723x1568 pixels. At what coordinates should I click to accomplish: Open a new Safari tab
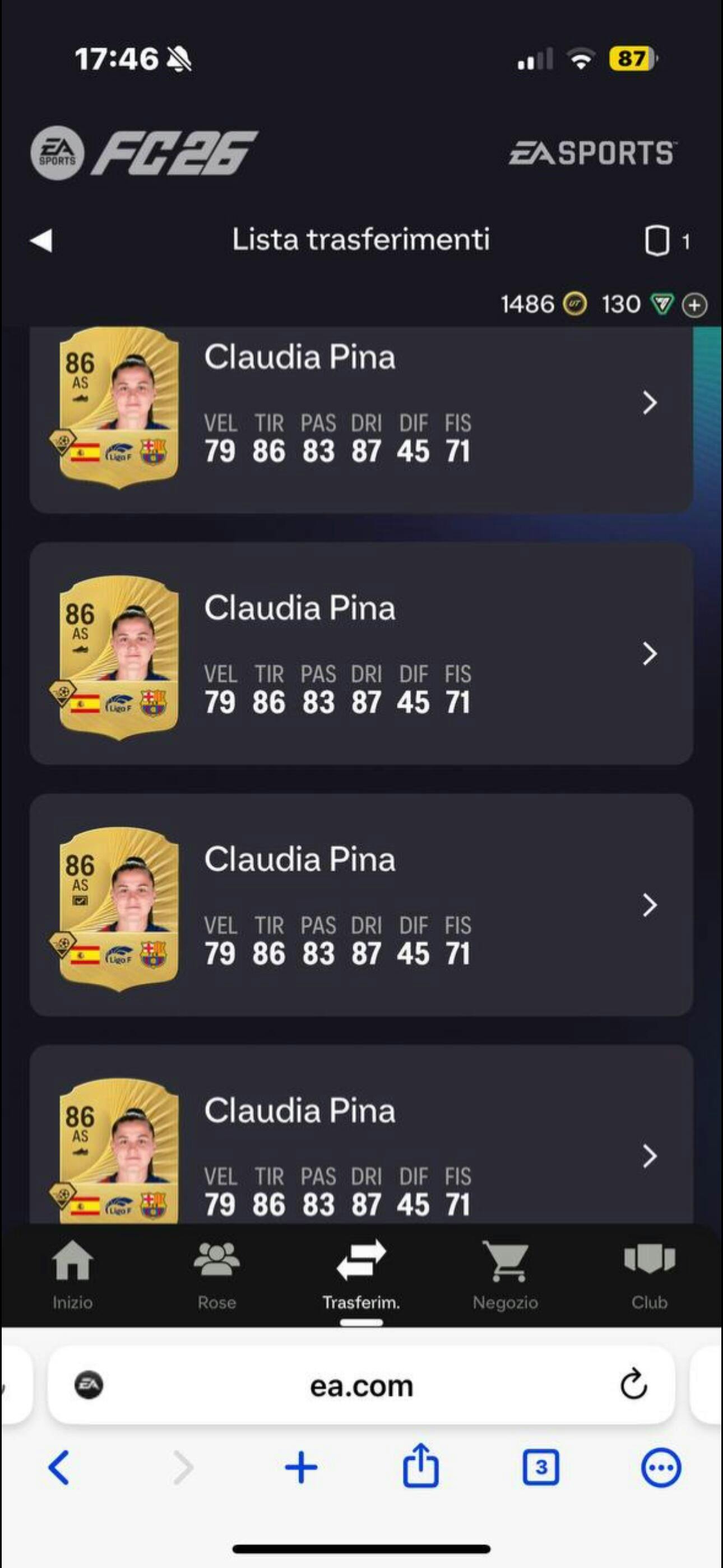302,1468
